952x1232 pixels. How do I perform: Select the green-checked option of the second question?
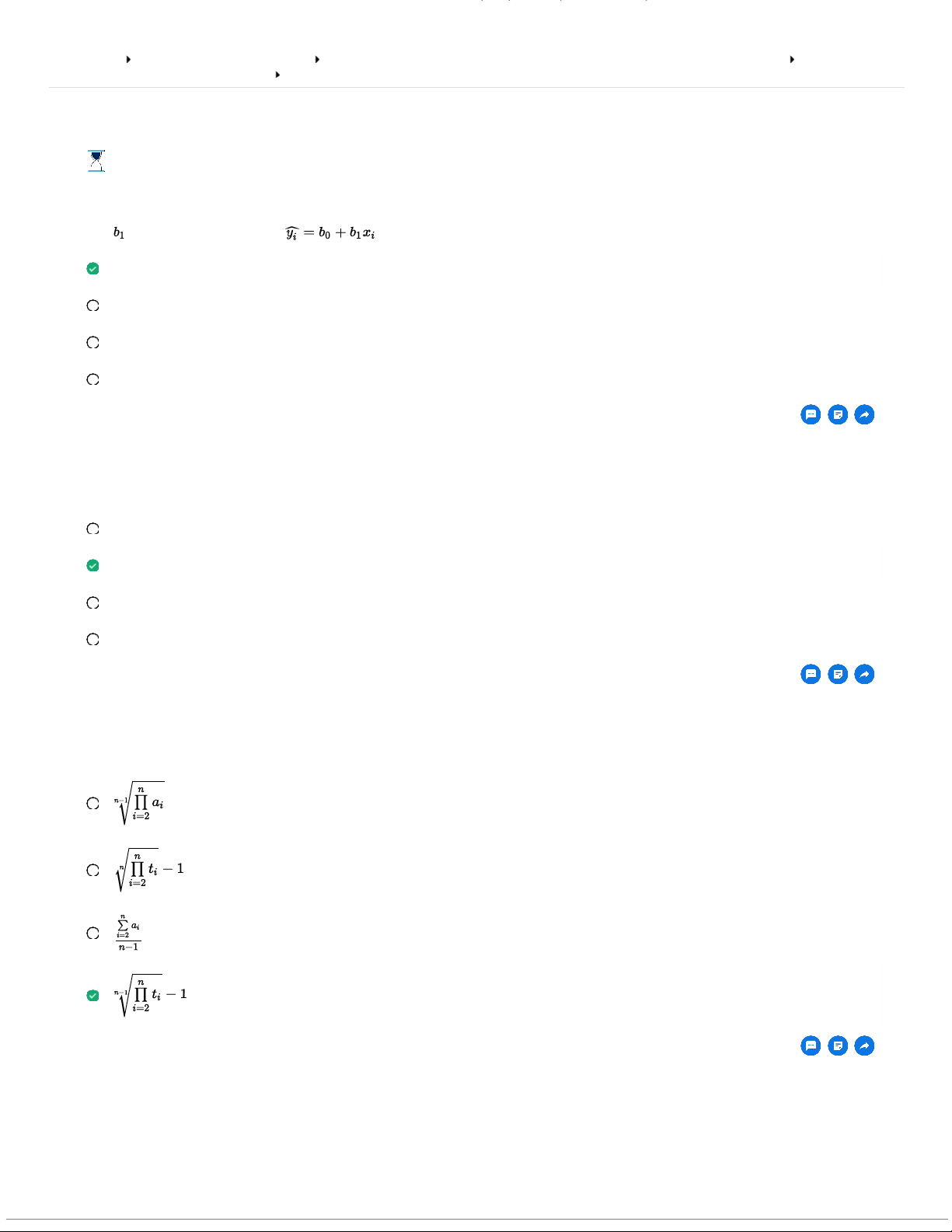click(92, 566)
